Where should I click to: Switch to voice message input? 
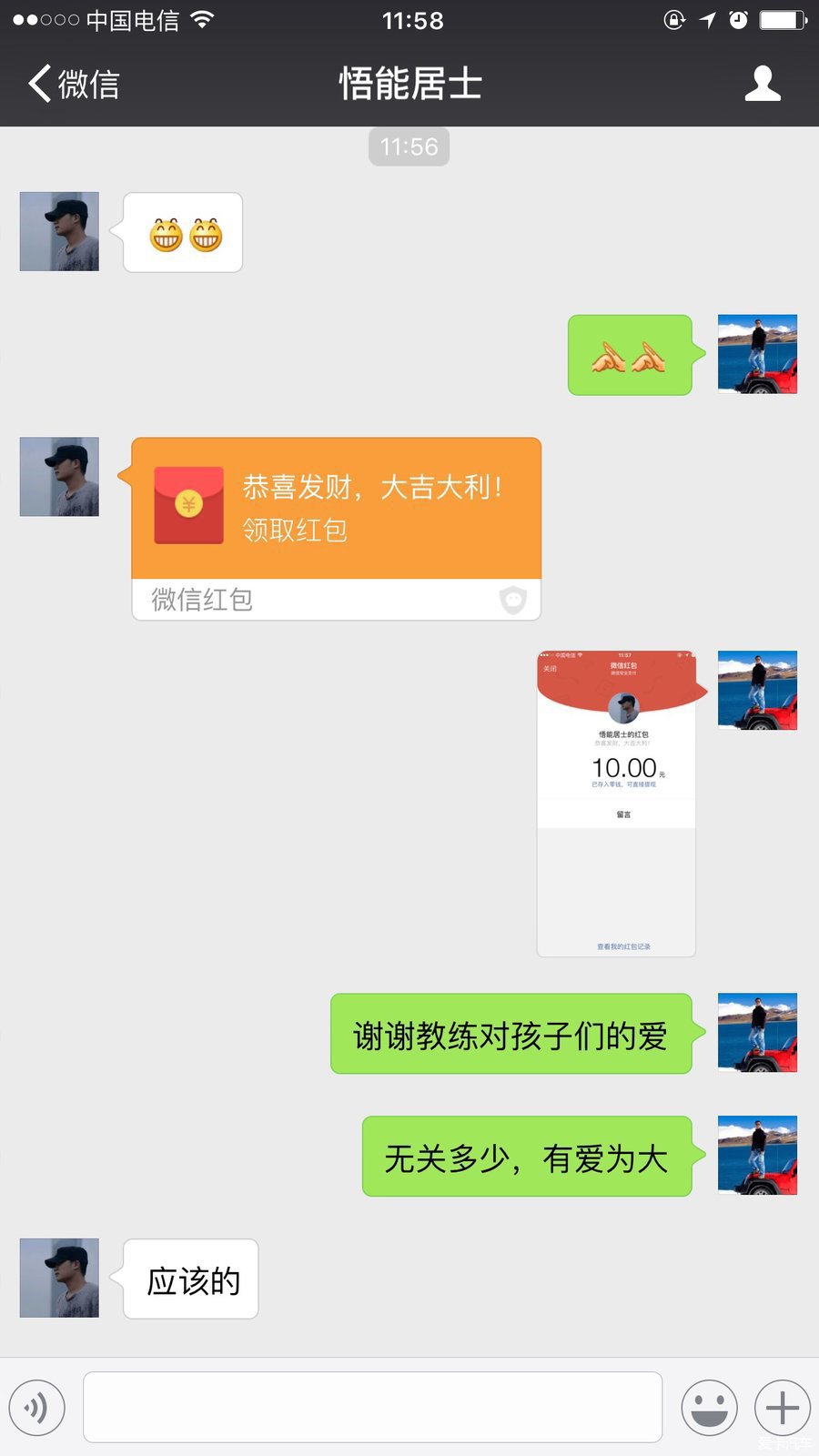[37, 1408]
